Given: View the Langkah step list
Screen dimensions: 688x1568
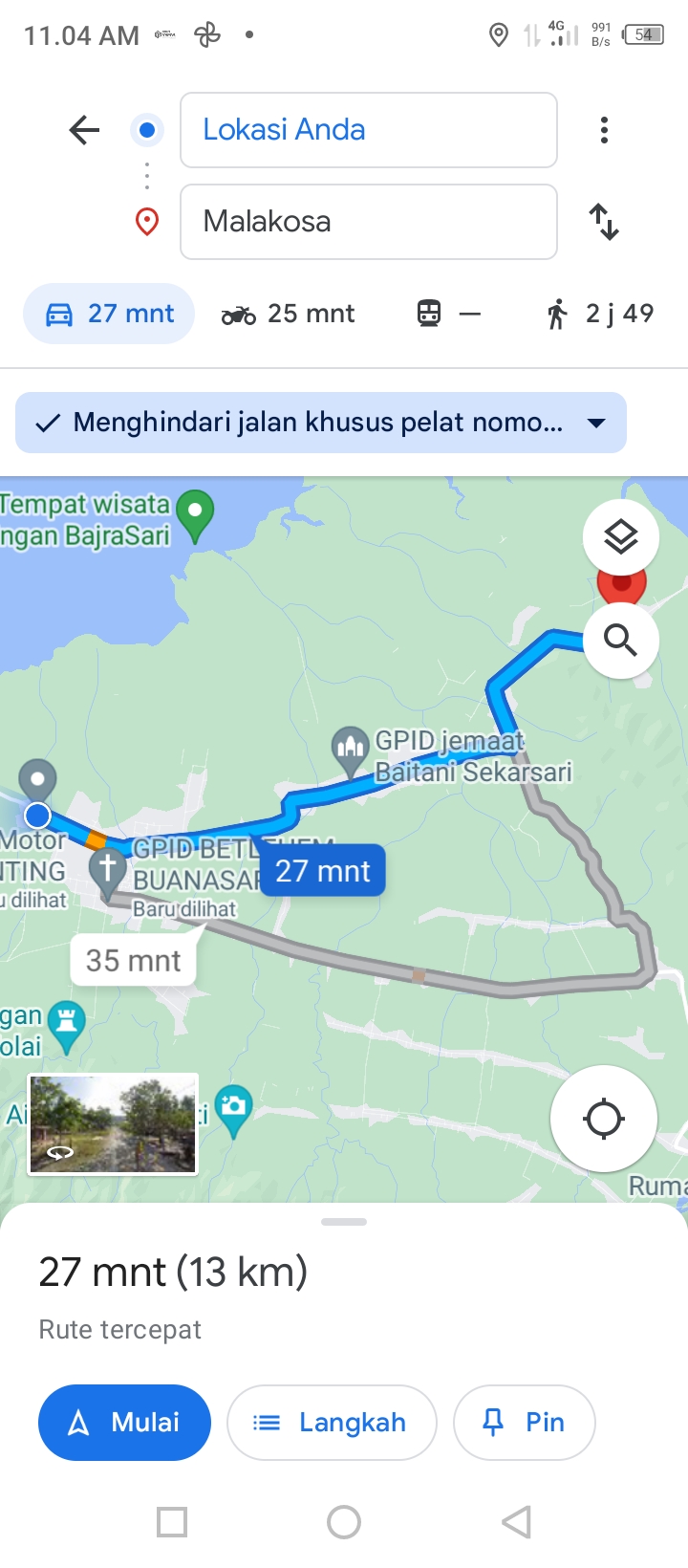Looking at the screenshot, I should pos(332,1423).
